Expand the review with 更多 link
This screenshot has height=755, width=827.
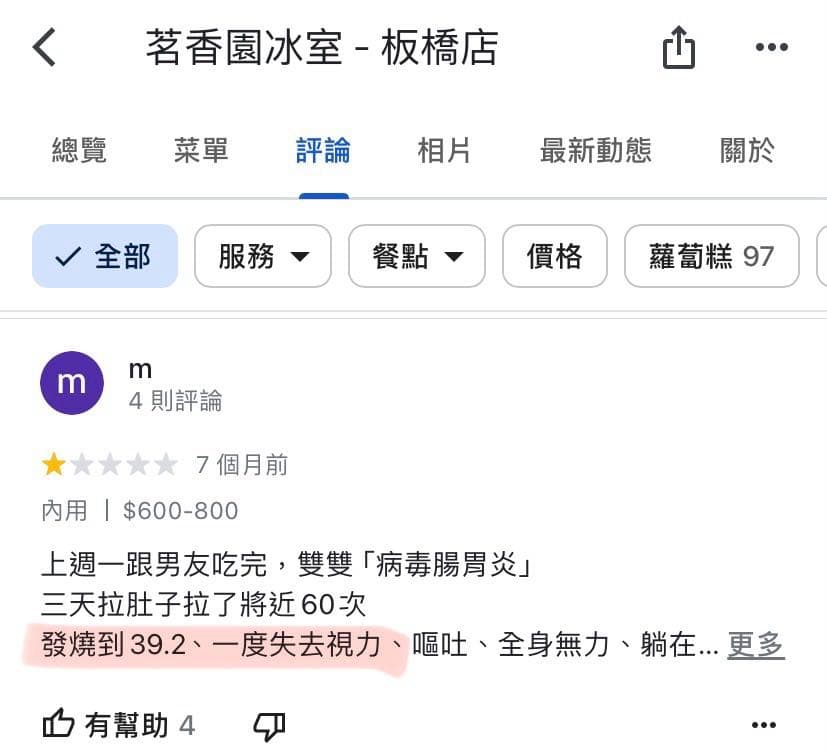(755, 645)
